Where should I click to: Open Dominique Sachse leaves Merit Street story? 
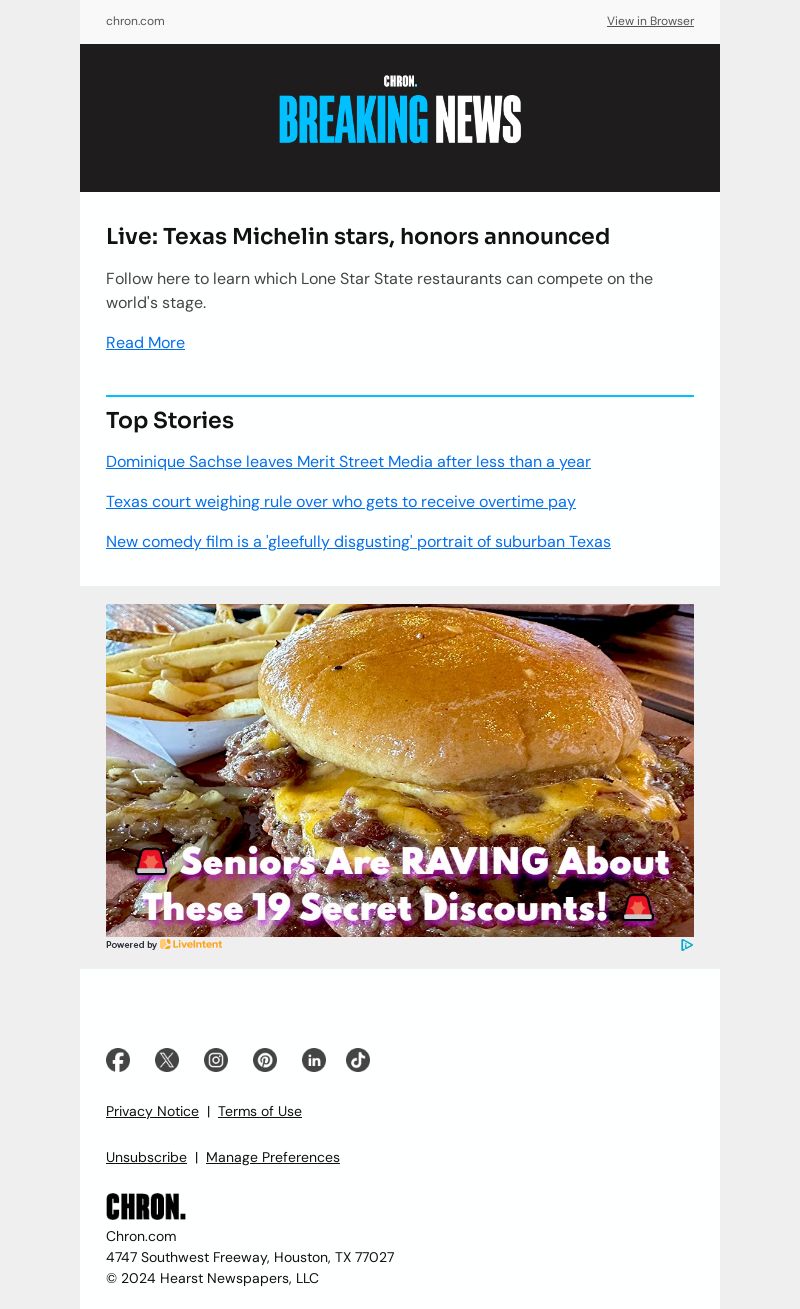(x=348, y=462)
